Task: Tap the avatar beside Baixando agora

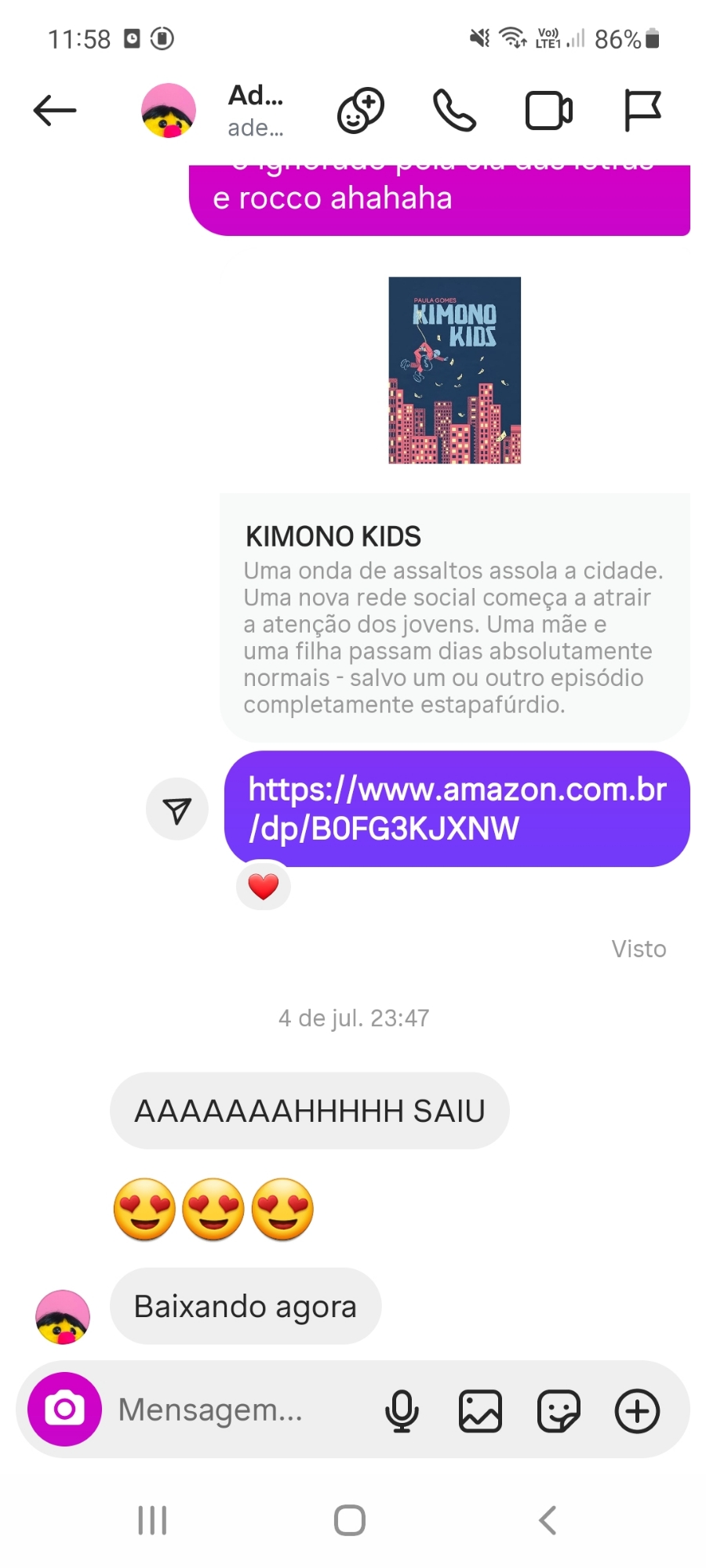Action: click(63, 1317)
